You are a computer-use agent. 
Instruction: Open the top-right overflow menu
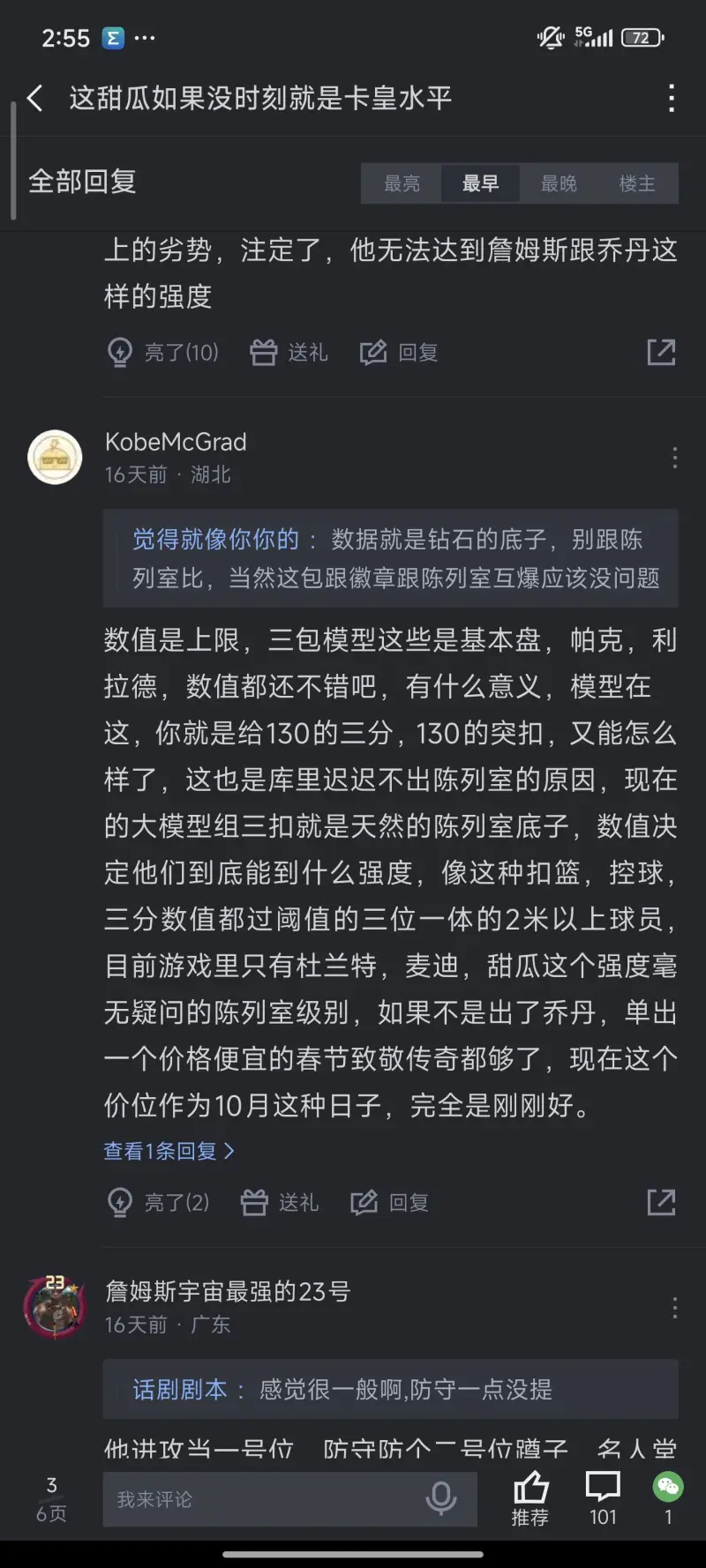[x=672, y=98]
